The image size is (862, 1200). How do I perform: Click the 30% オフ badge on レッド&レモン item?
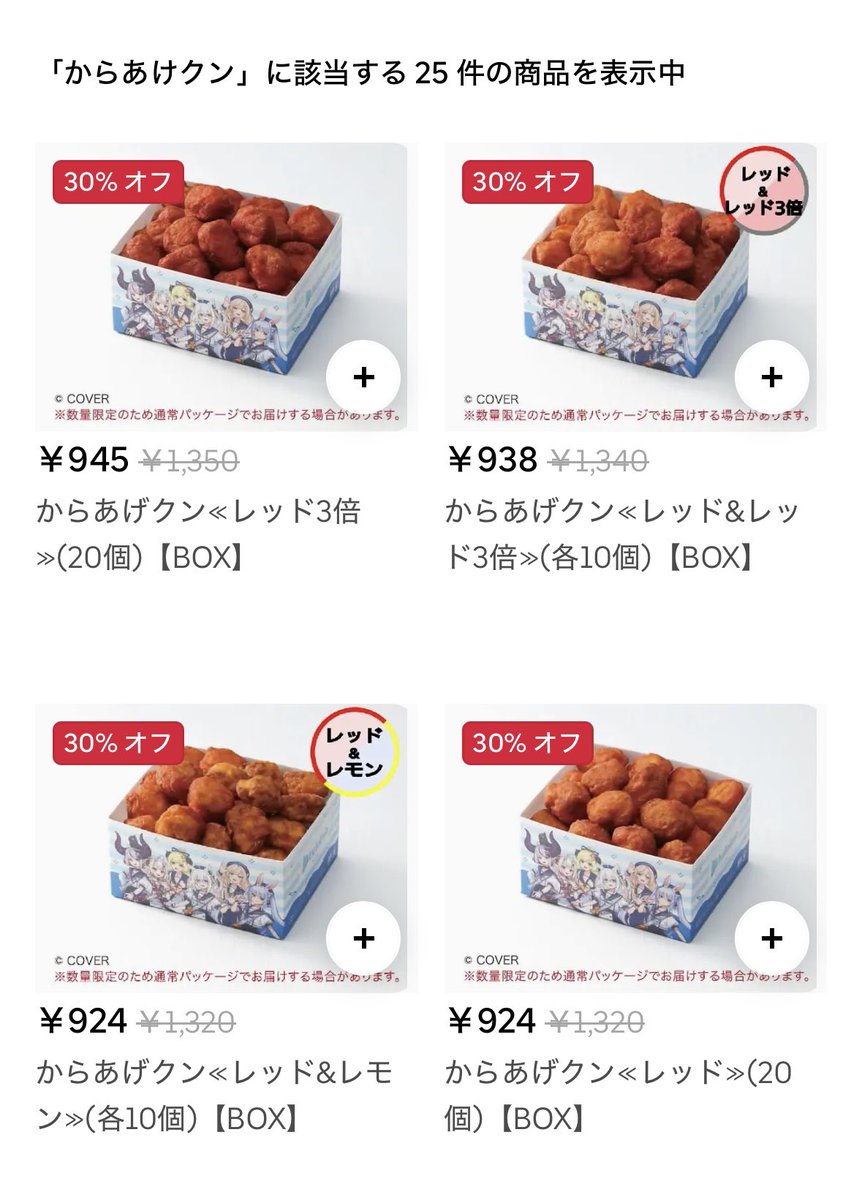pyautogui.click(x=116, y=744)
